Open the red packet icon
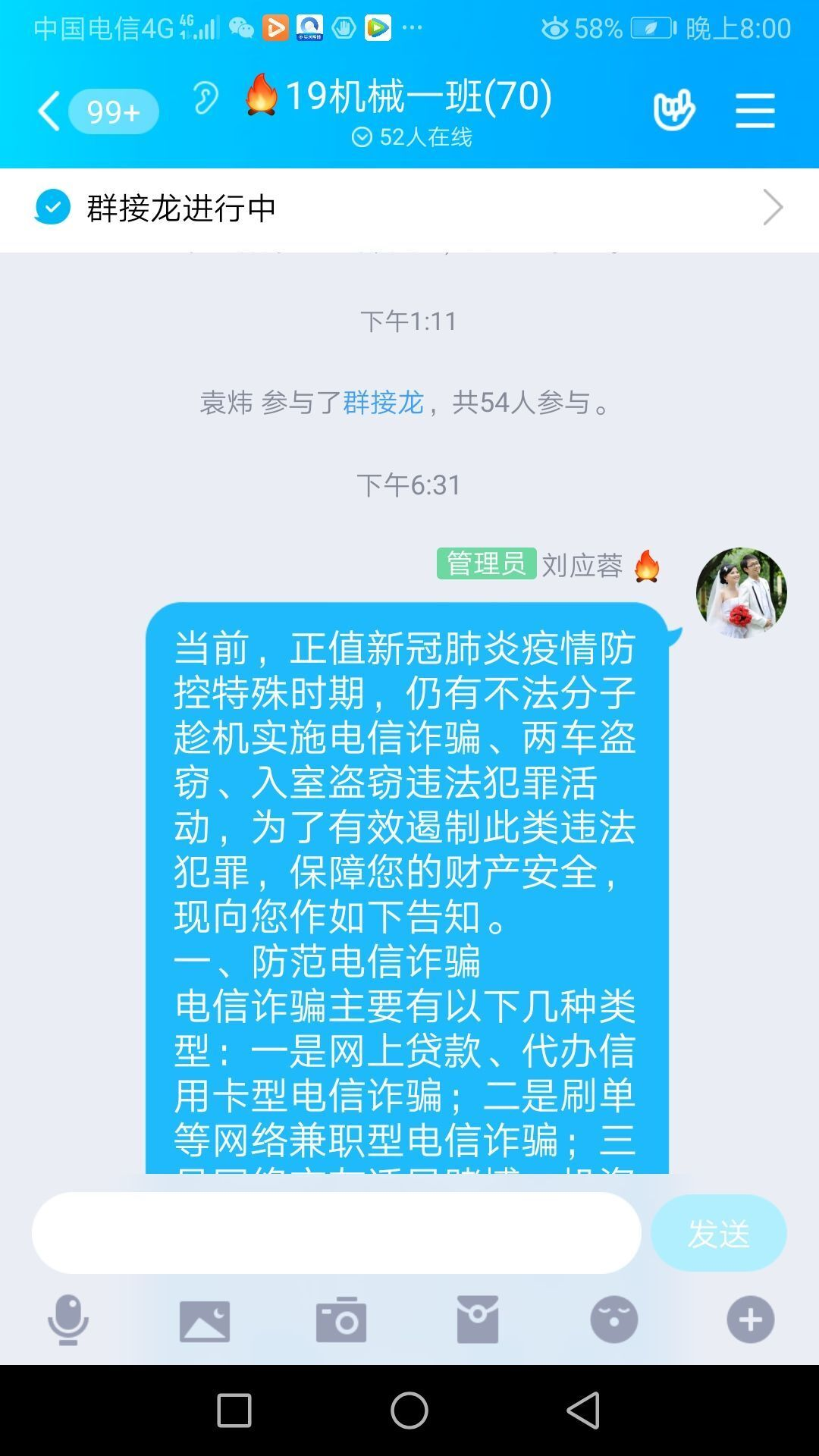Image resolution: width=819 pixels, height=1456 pixels. (478, 1320)
